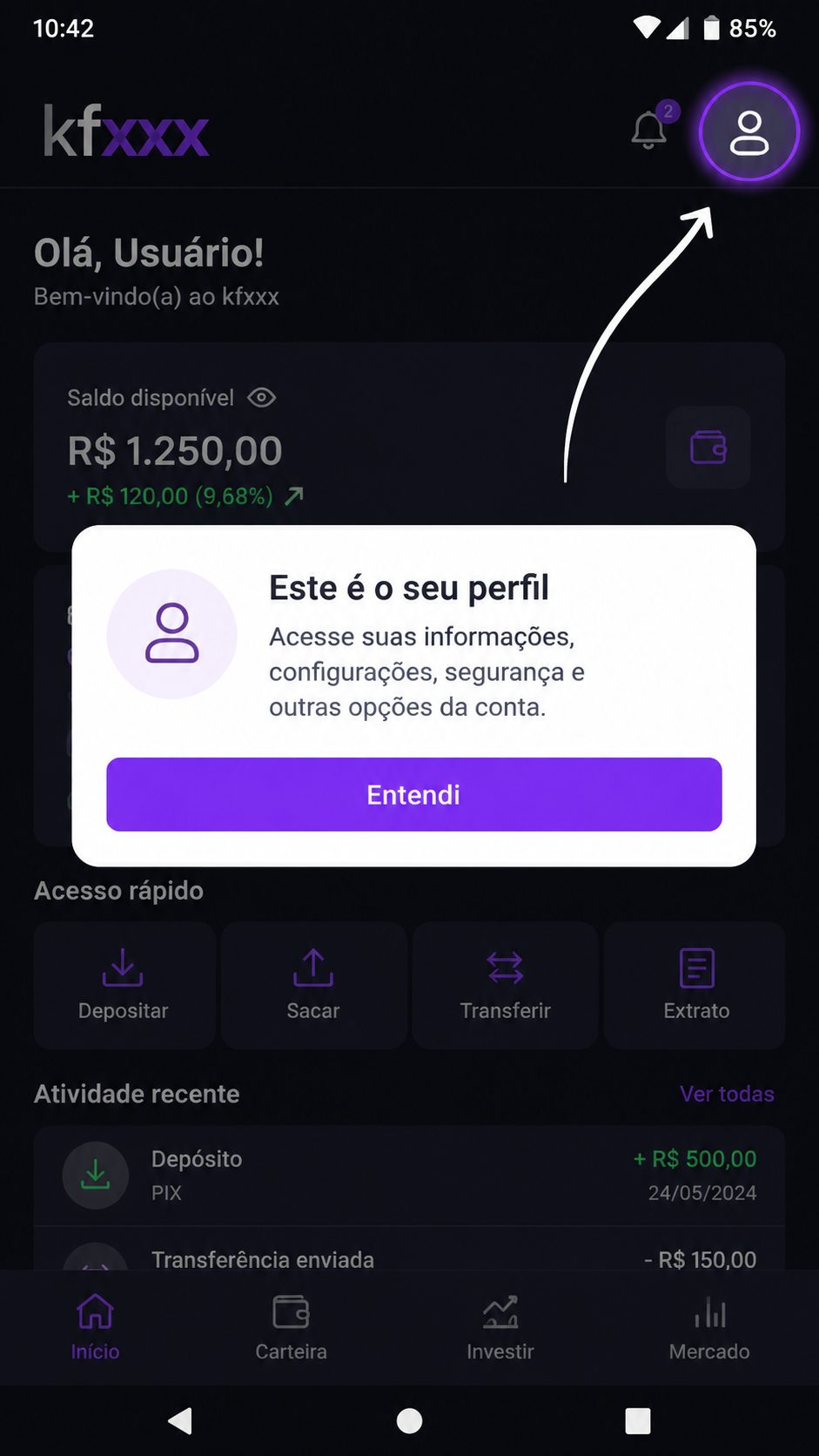
Task: Switch to the Carteira tab
Action: [291, 1327]
